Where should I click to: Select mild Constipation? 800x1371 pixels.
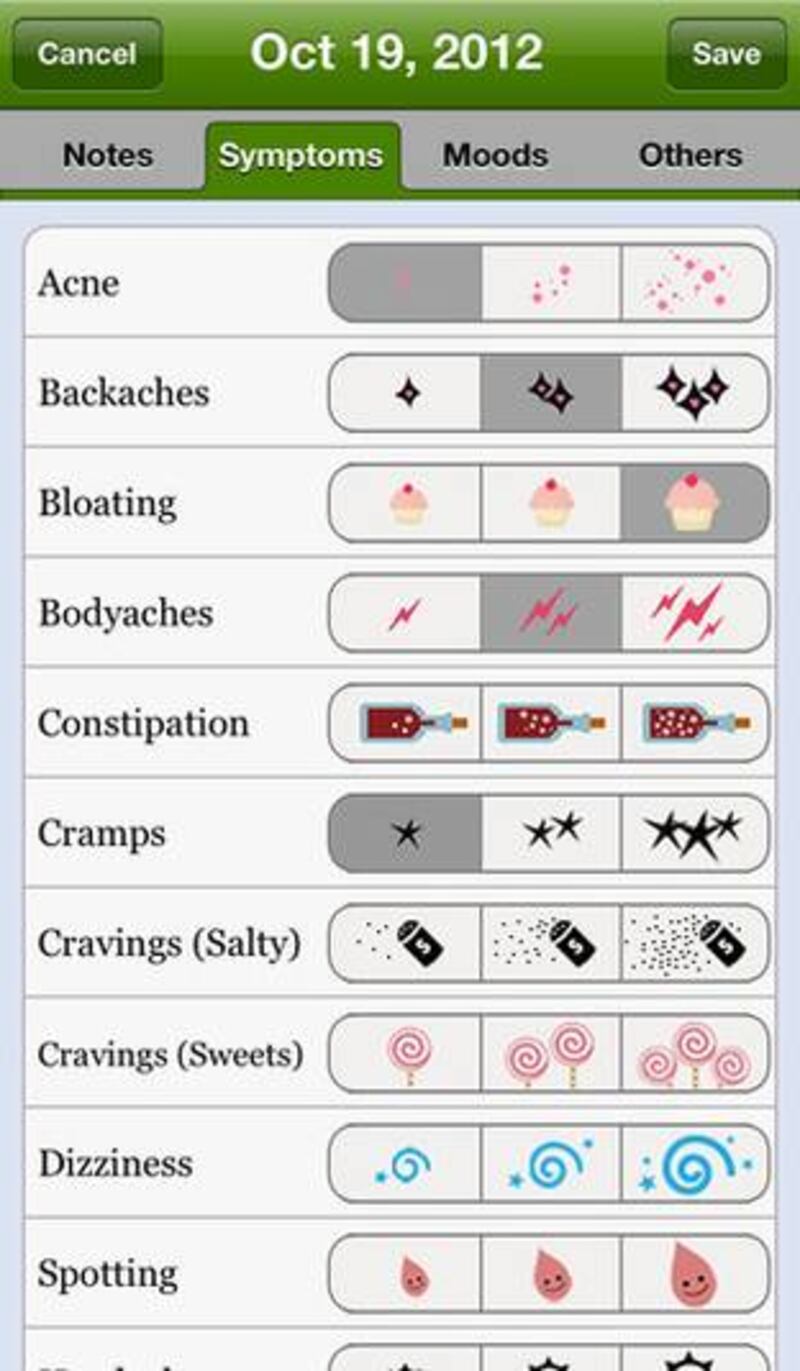[406, 723]
